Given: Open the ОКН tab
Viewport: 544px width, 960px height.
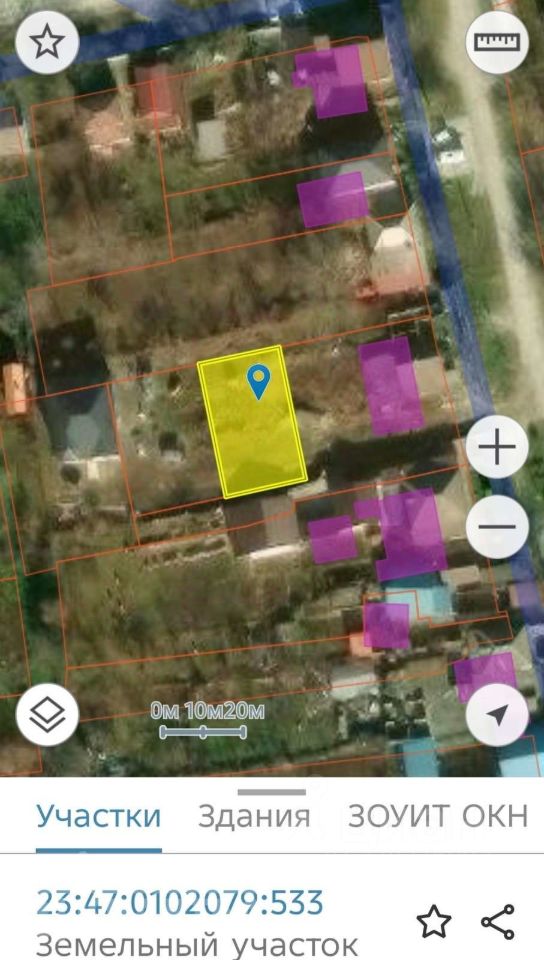Looking at the screenshot, I should pyautogui.click(x=495, y=816).
